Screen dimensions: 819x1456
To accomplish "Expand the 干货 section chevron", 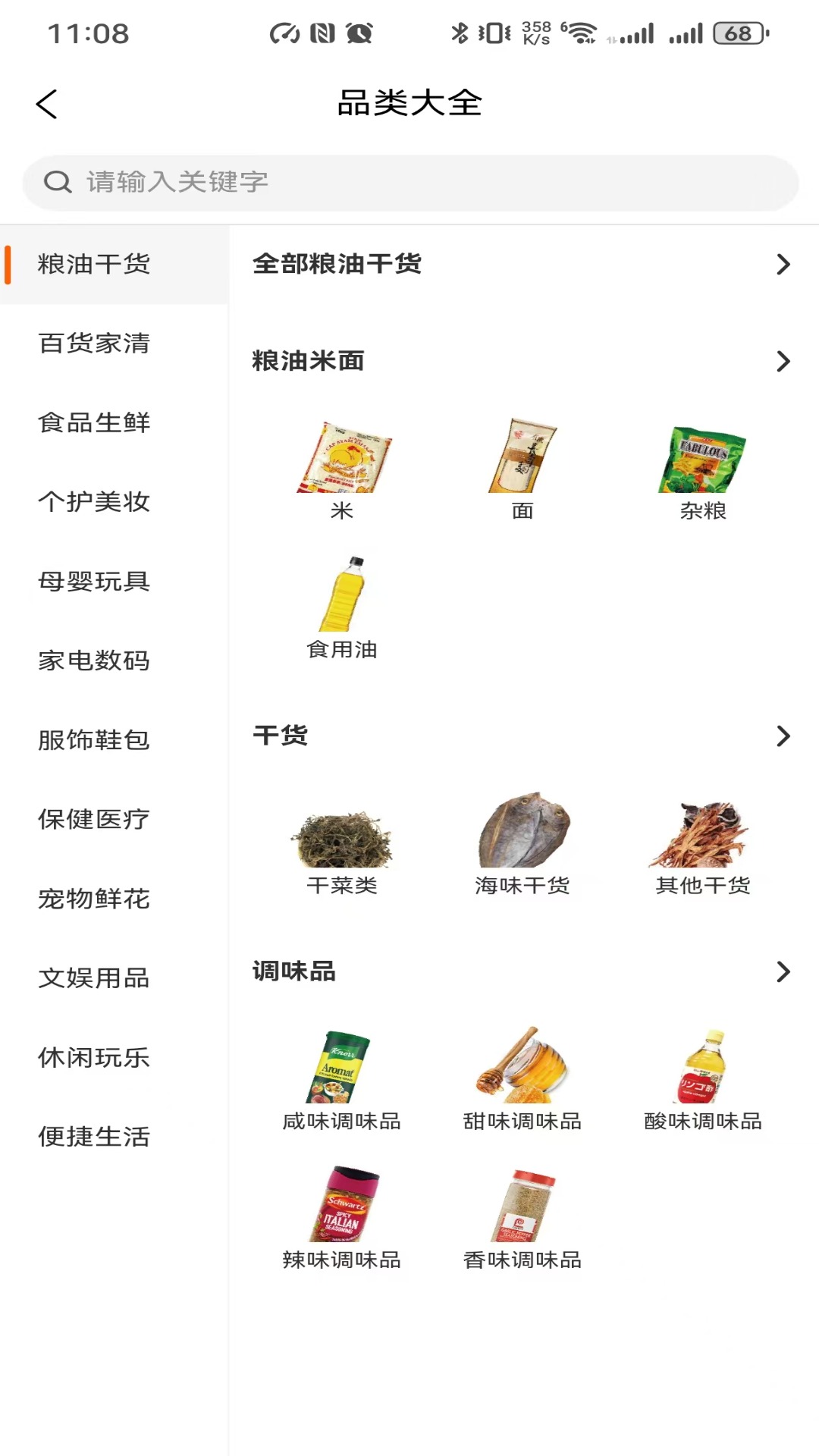I will click(x=783, y=735).
